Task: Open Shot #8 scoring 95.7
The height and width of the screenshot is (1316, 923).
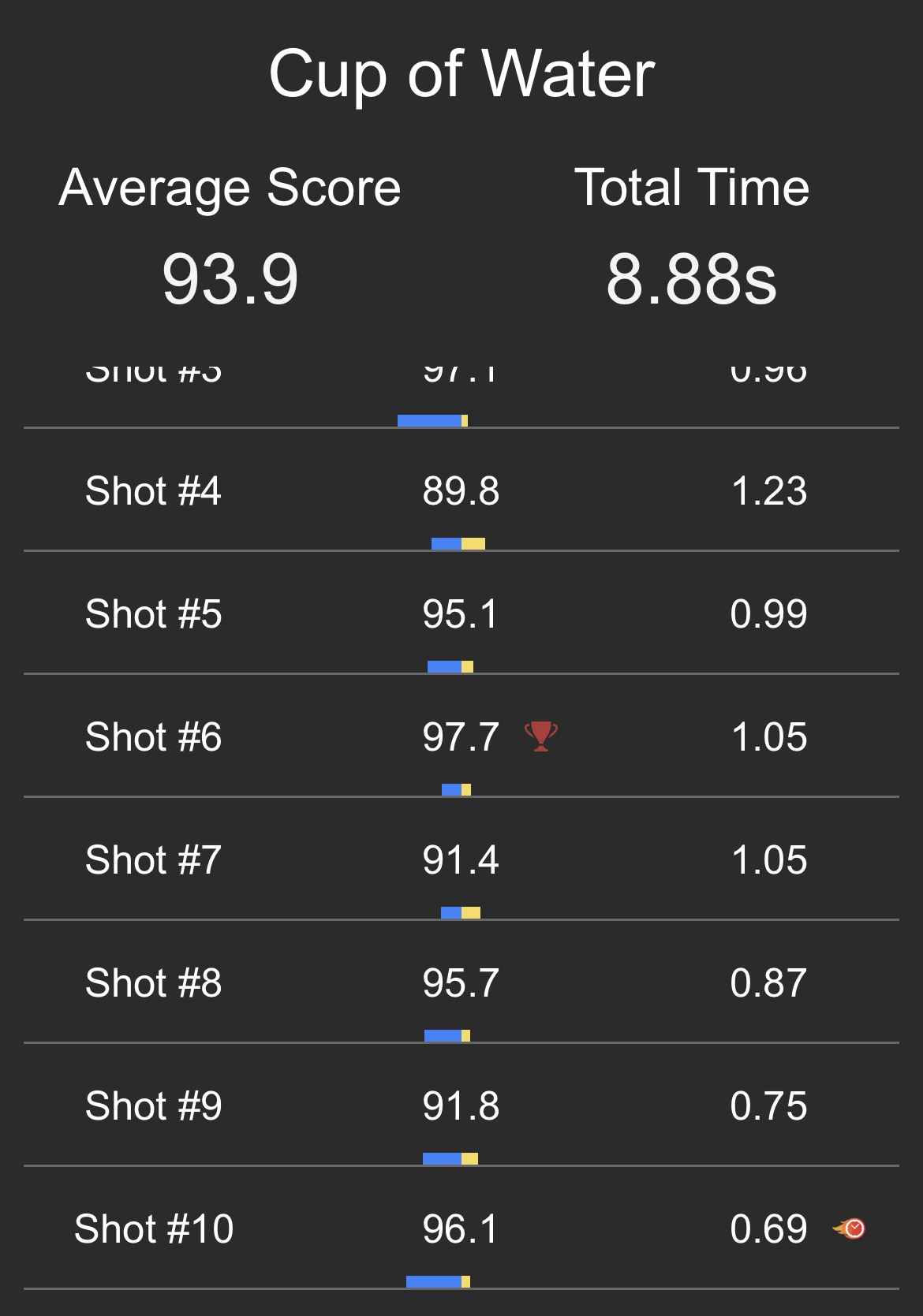Action: (x=461, y=982)
